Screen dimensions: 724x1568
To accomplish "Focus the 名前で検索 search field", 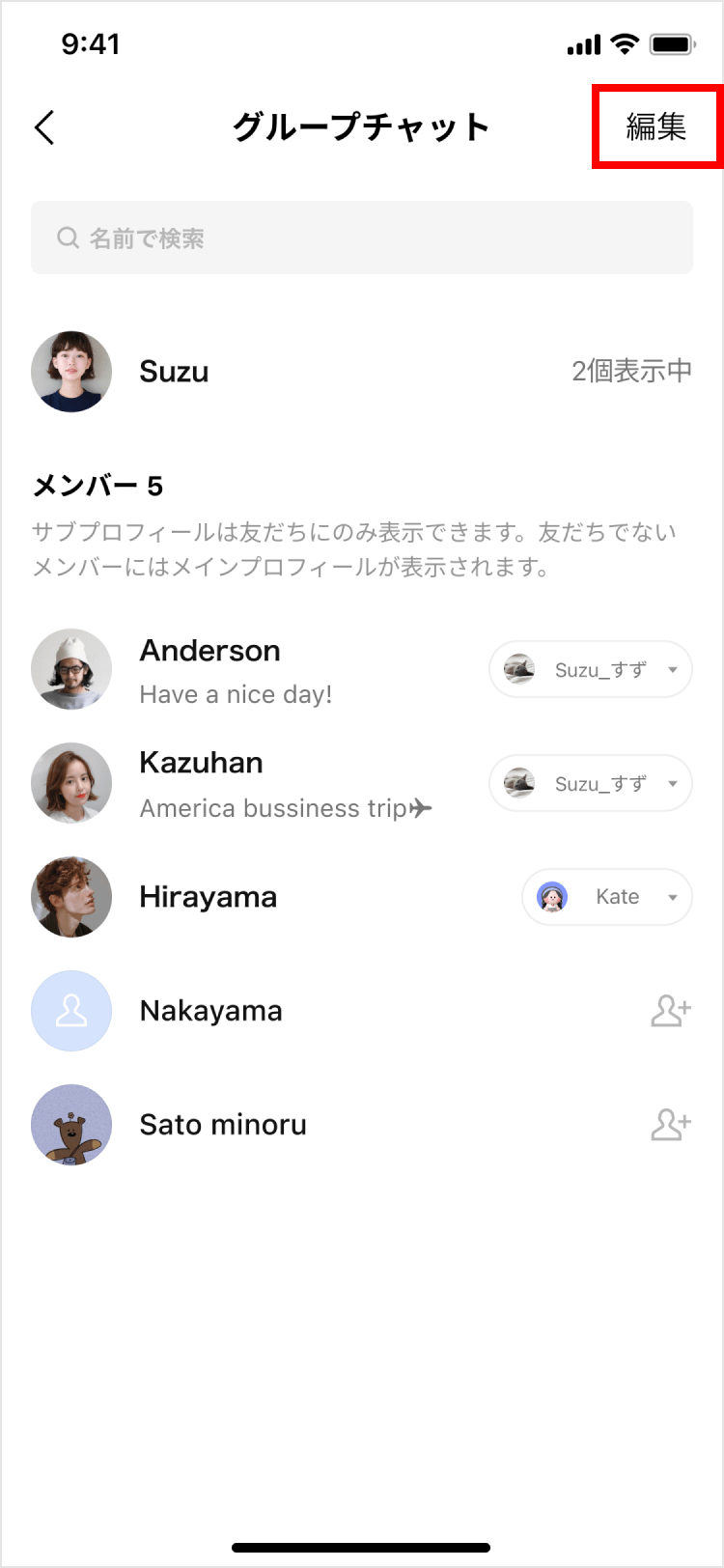I will [362, 238].
